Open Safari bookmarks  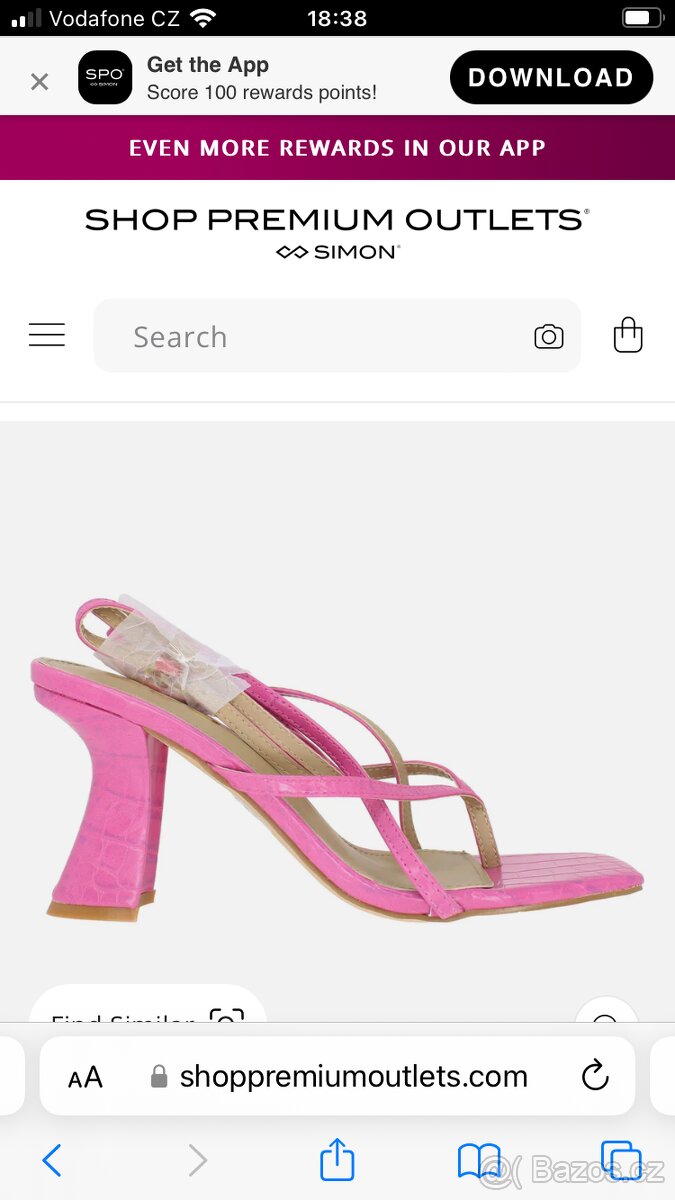479,1161
